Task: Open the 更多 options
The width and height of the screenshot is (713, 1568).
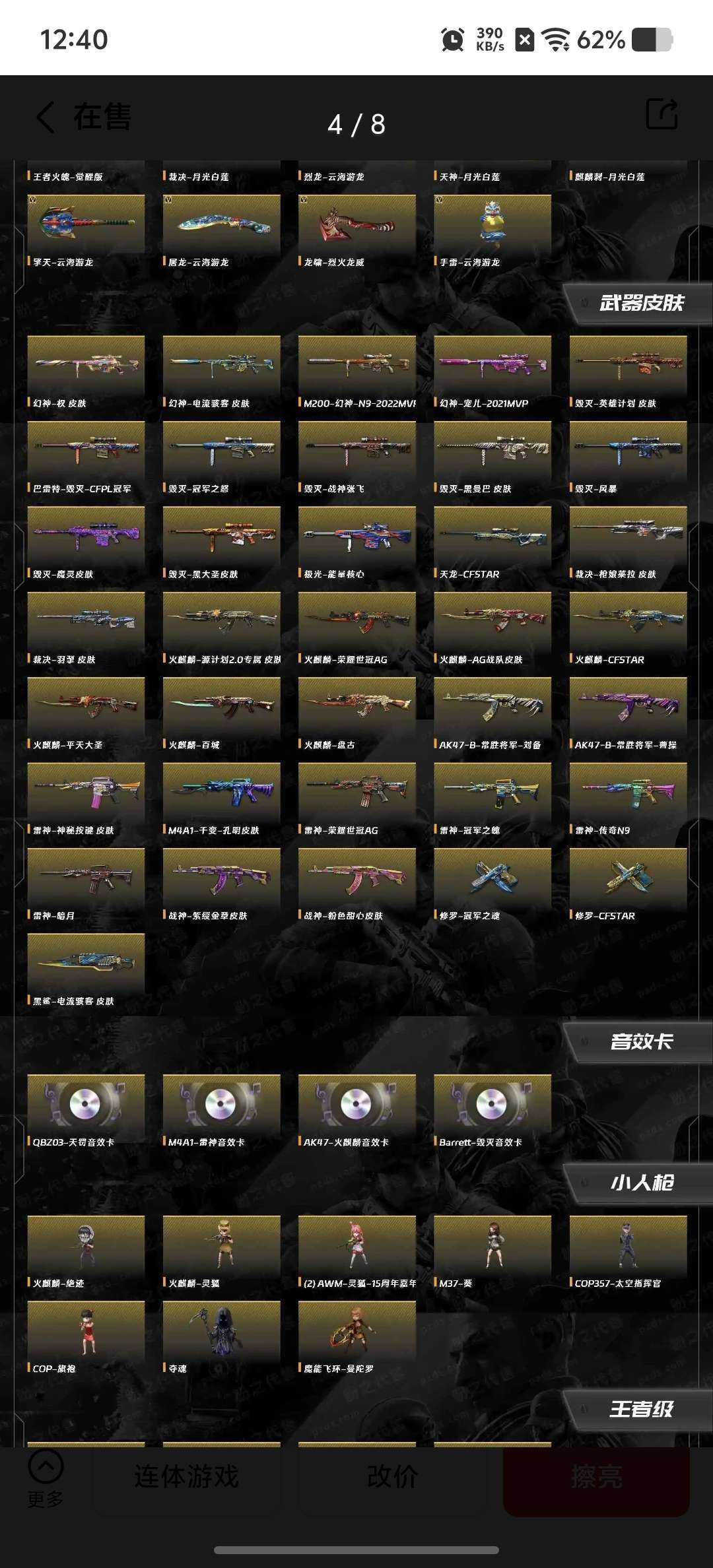Action: coord(46,1479)
